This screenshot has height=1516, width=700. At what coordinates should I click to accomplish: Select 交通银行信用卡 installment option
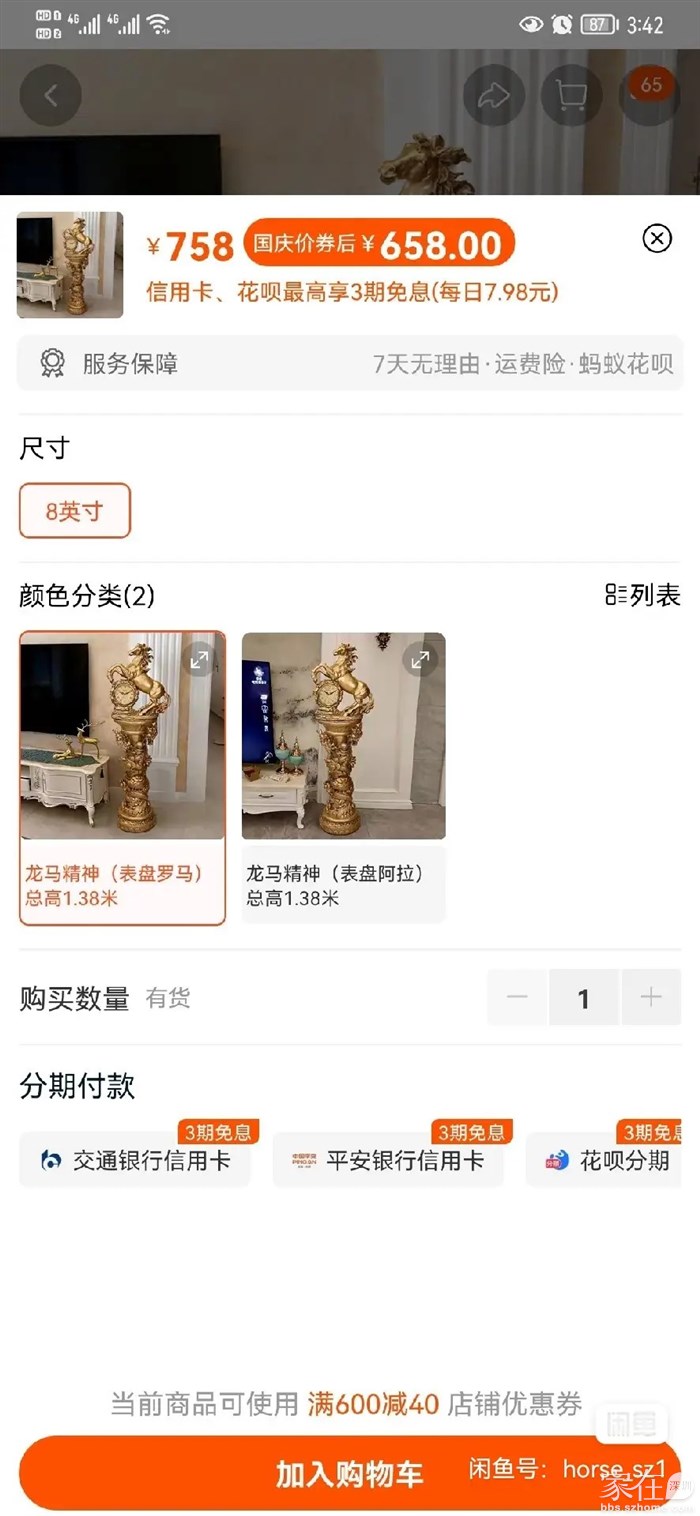click(x=135, y=1160)
